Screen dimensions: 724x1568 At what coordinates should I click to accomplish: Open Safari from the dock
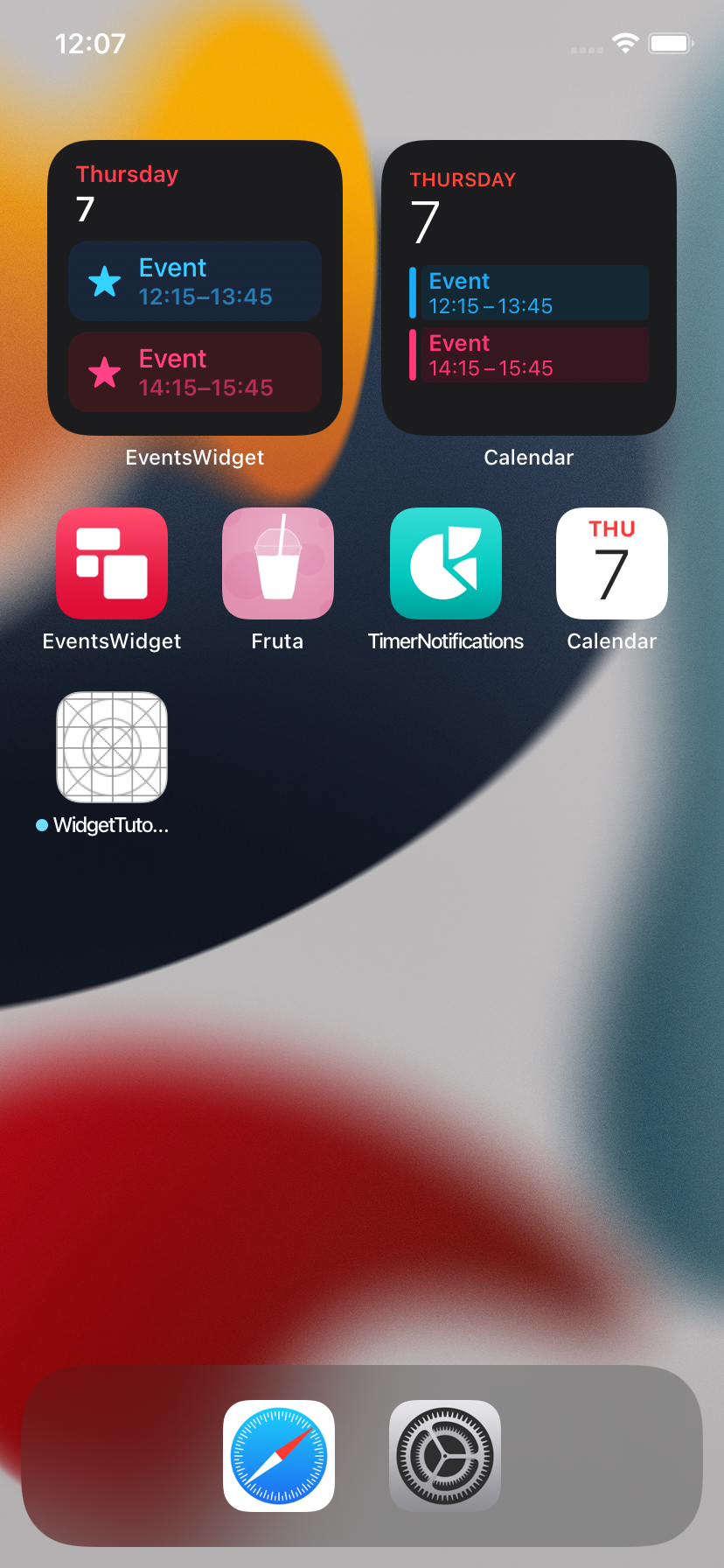click(x=279, y=1456)
